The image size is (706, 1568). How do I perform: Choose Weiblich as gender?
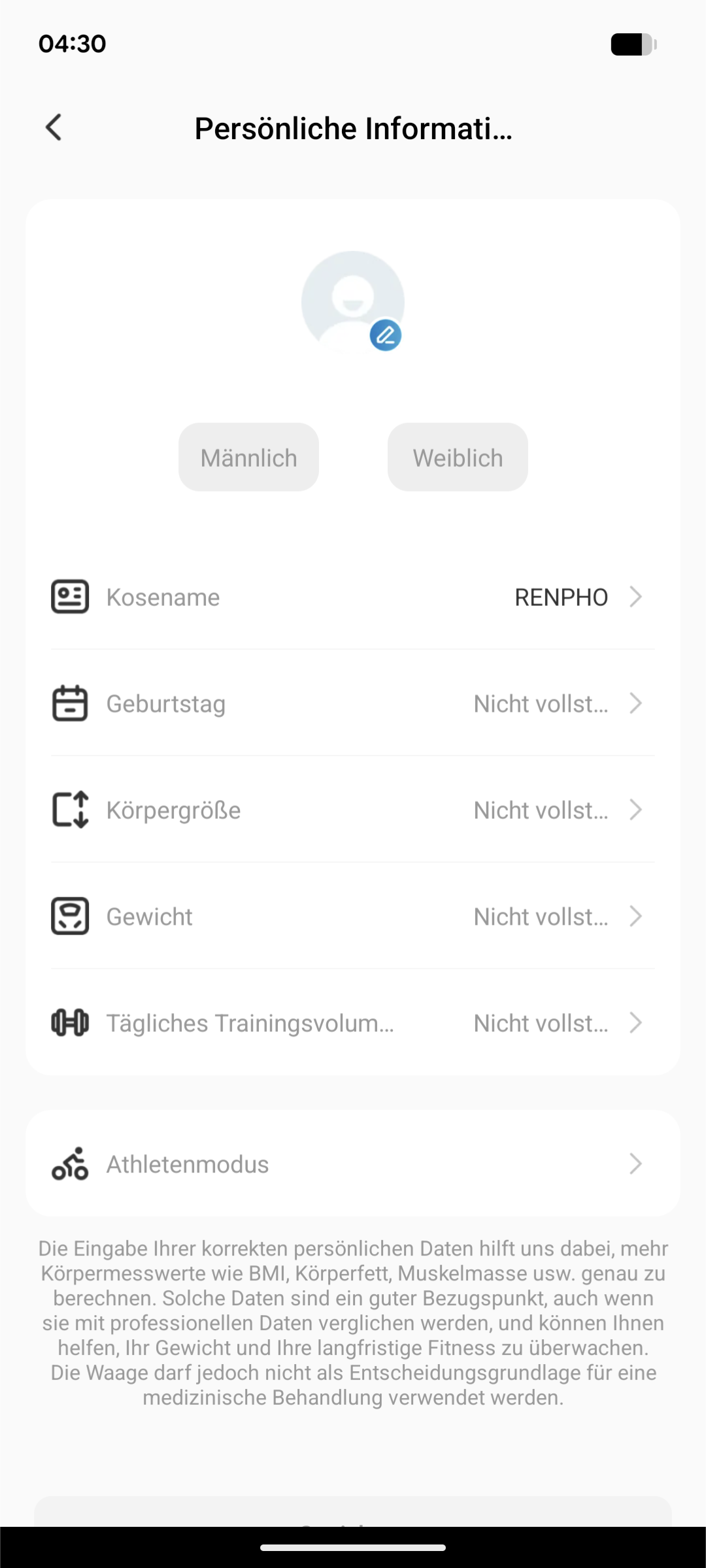point(458,458)
